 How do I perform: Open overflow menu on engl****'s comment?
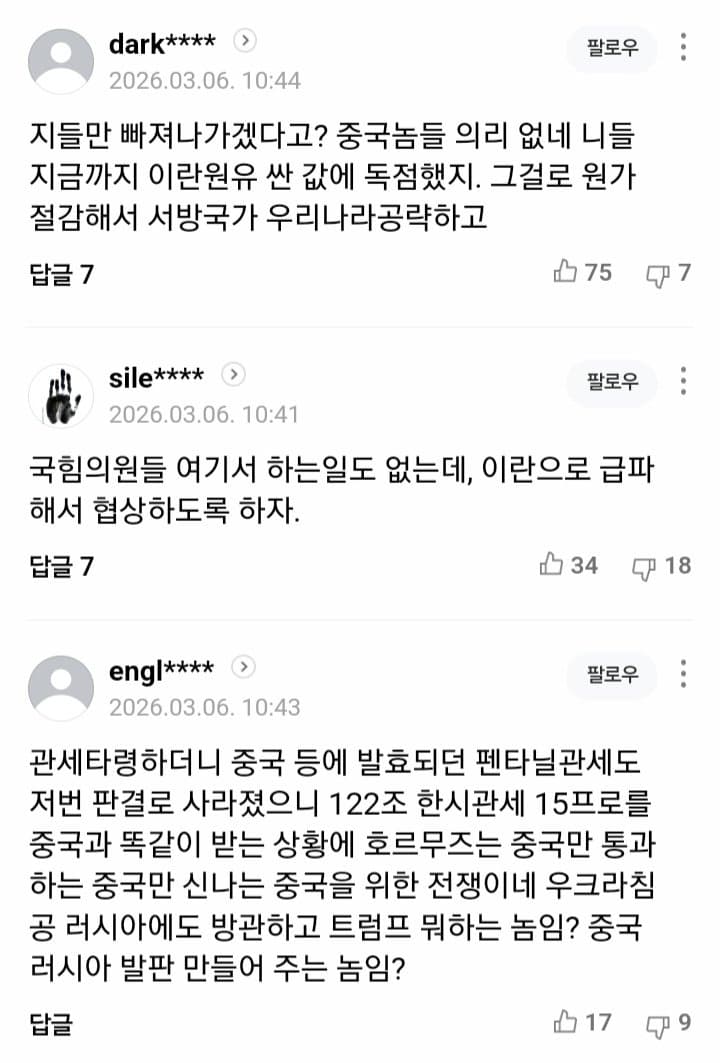point(684,674)
